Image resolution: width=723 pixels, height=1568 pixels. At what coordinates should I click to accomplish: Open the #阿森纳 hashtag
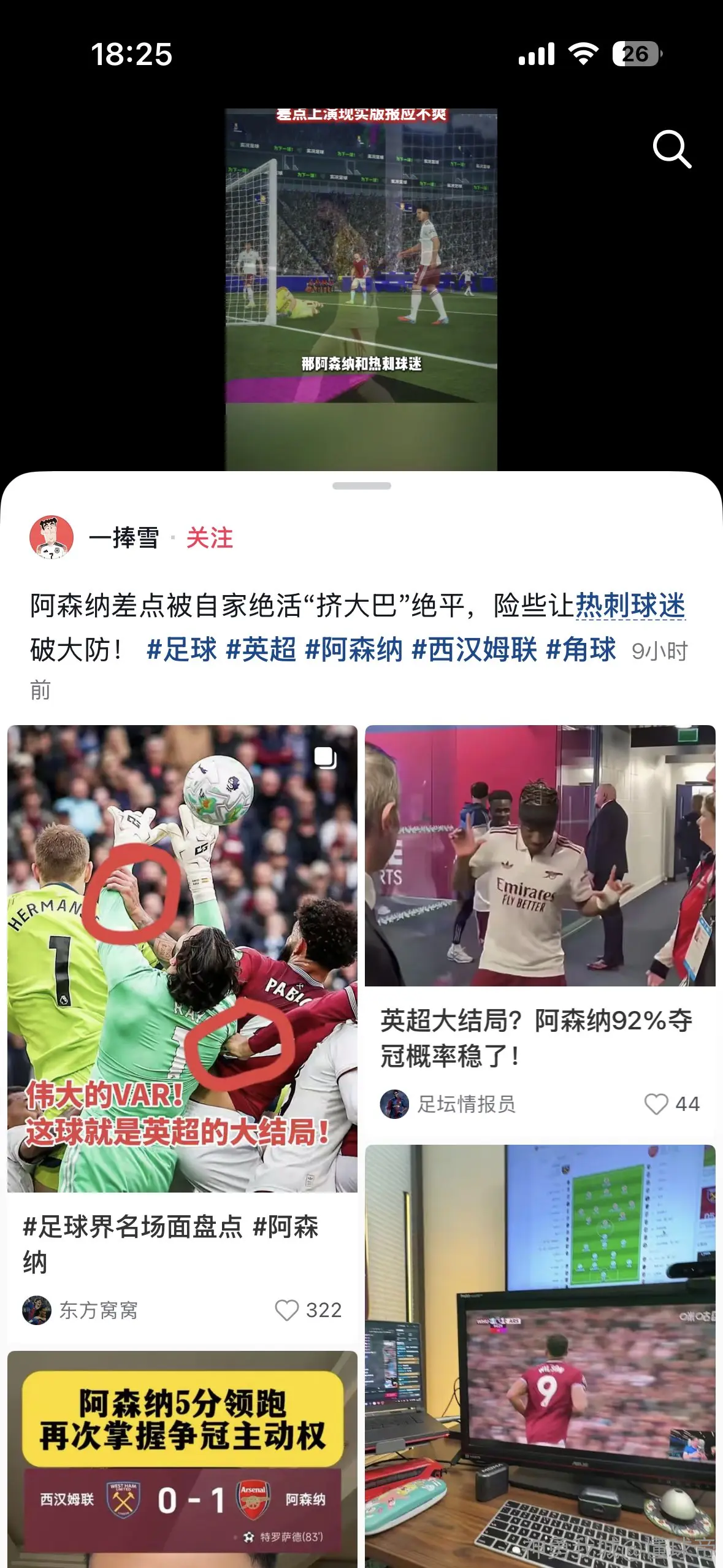pyautogui.click(x=354, y=649)
